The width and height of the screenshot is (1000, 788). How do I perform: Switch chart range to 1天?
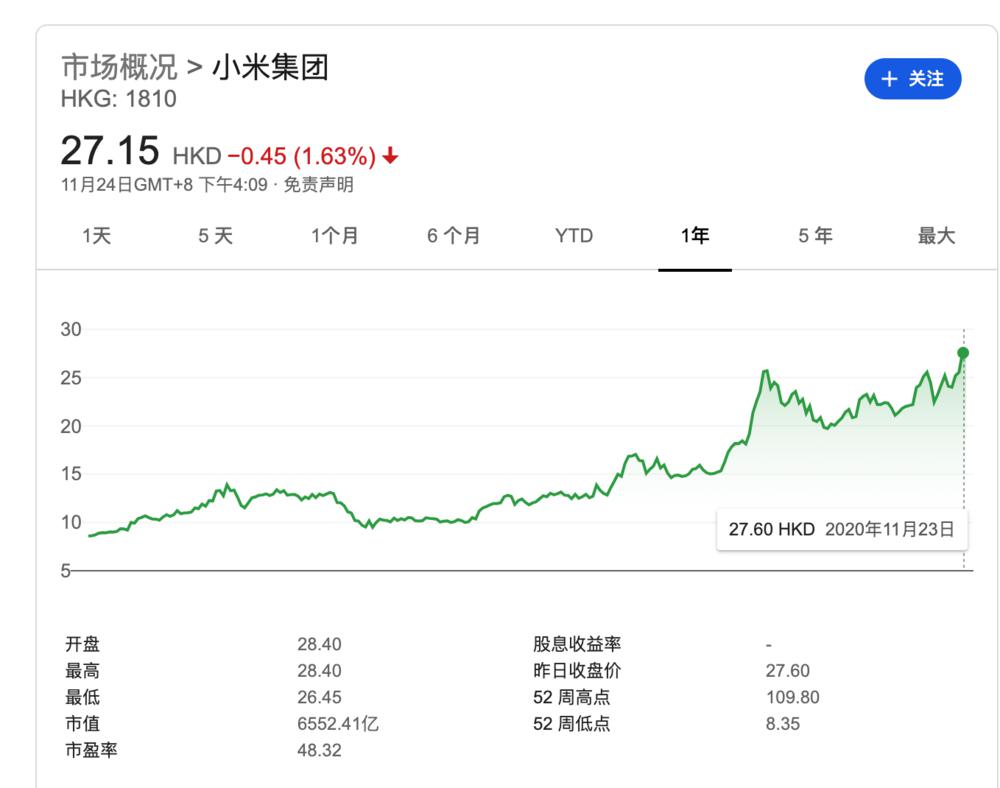(x=96, y=236)
